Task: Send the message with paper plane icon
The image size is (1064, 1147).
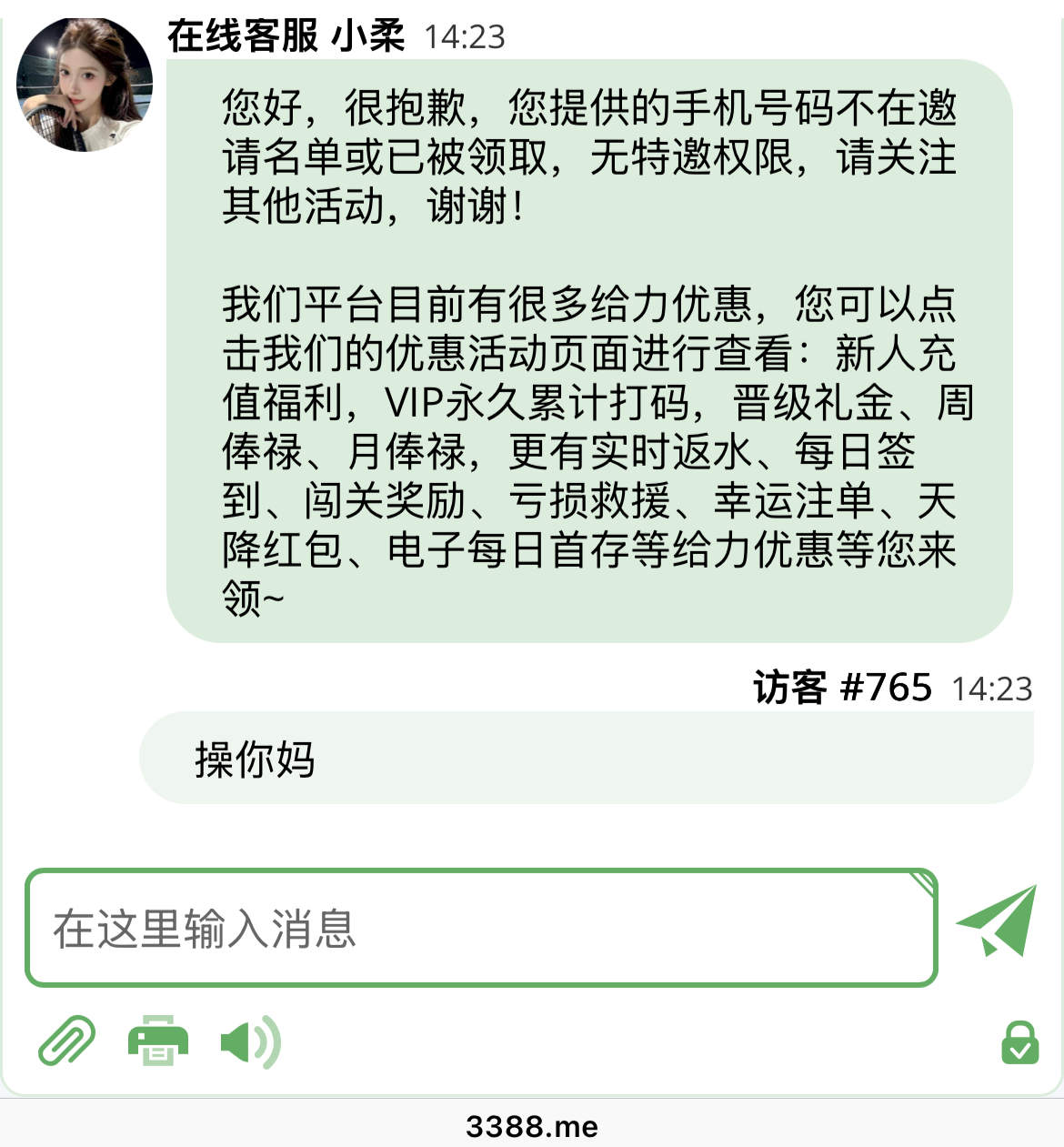Action: tap(999, 921)
